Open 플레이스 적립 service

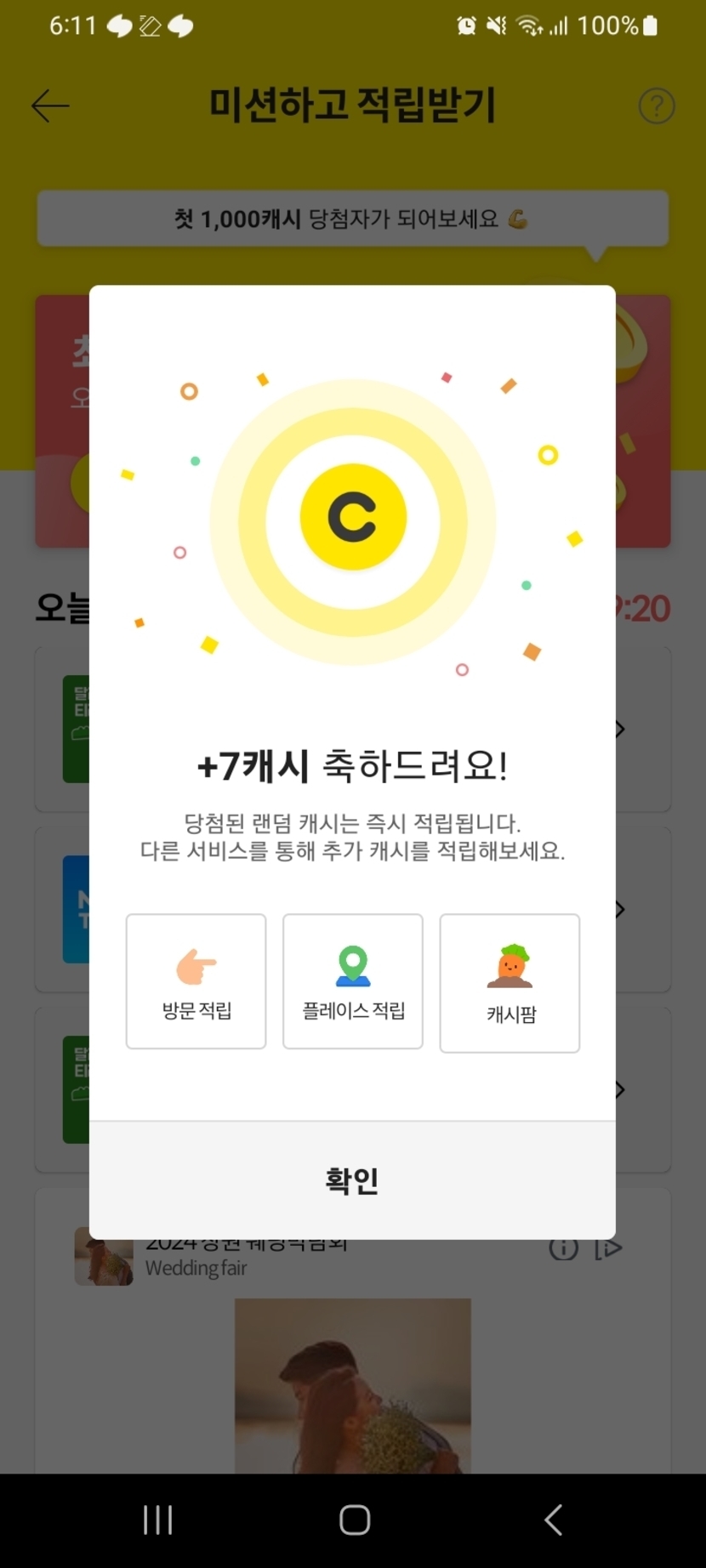click(x=353, y=981)
